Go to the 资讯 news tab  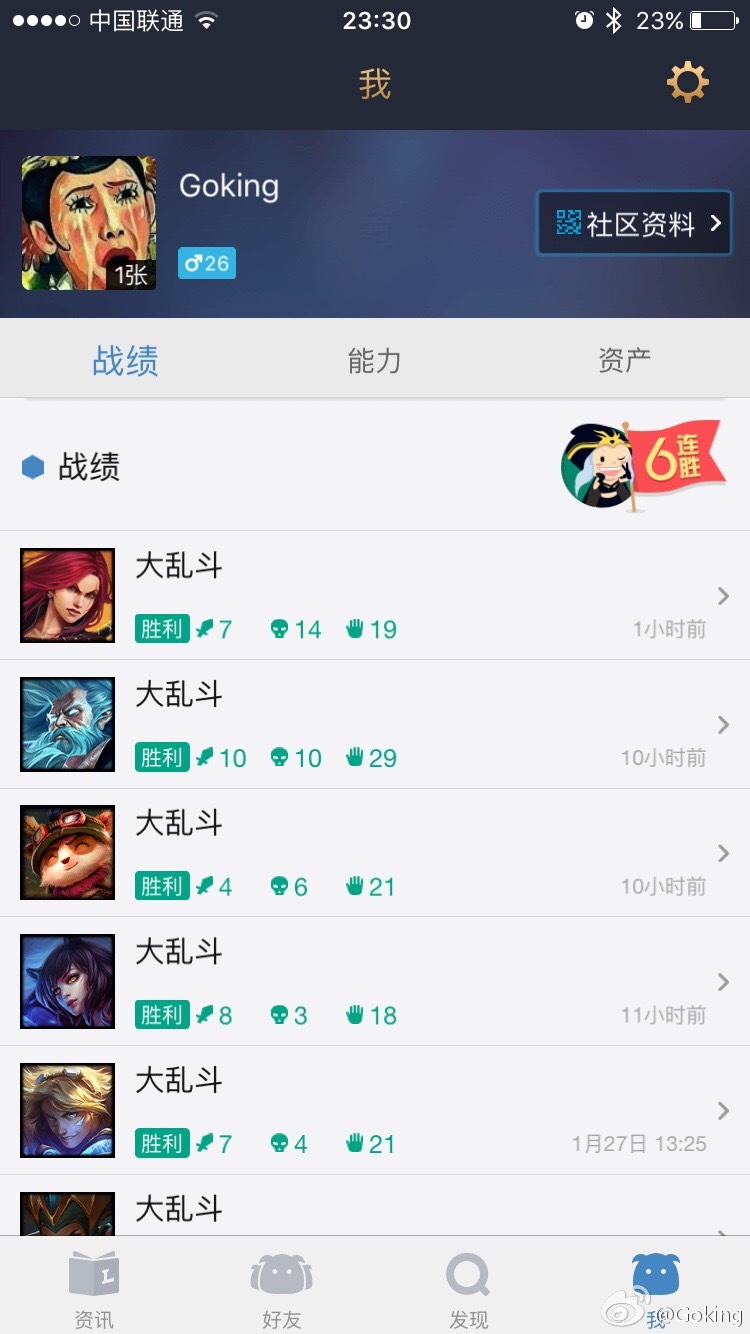pyautogui.click(x=94, y=1288)
